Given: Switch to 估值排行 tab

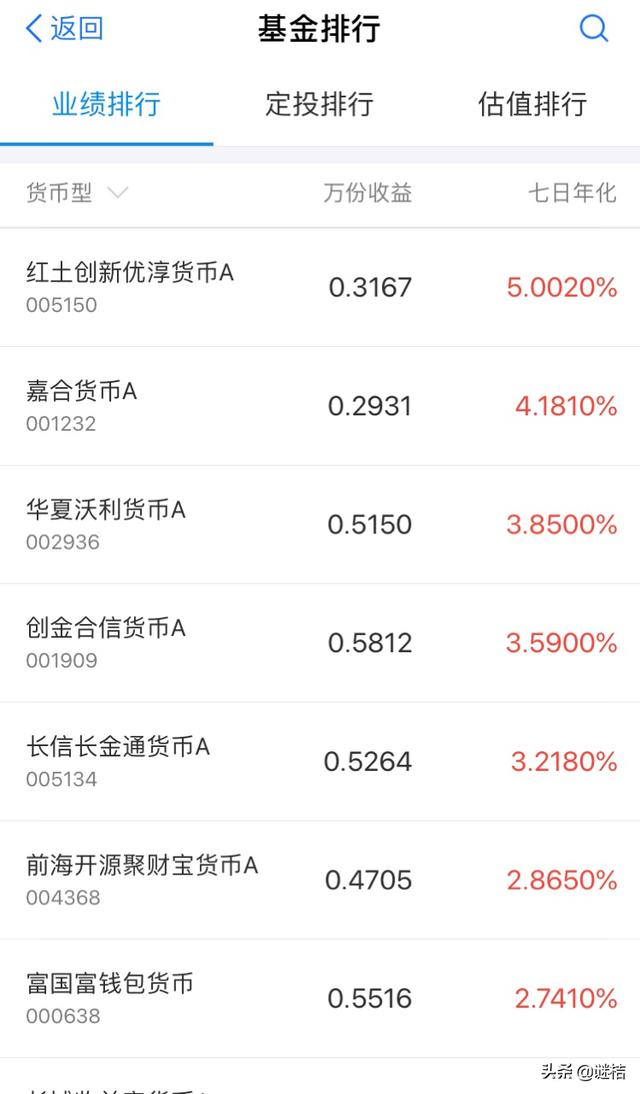Looking at the screenshot, I should 532,104.
